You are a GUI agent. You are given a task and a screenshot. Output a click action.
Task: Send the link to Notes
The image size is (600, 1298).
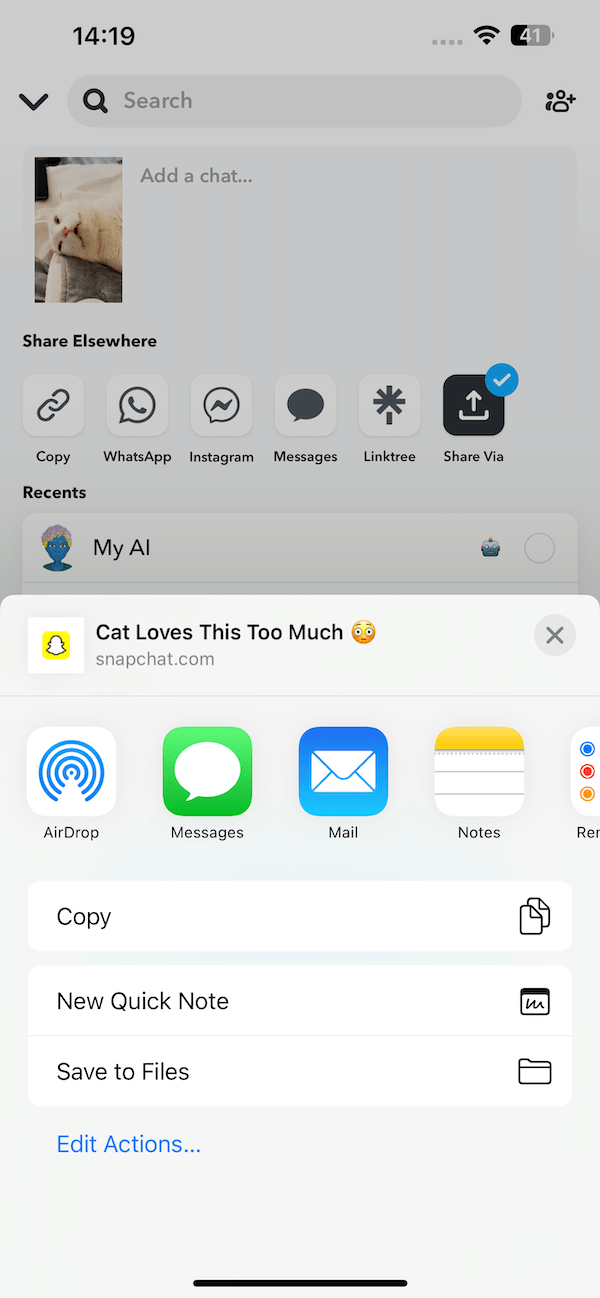(x=479, y=771)
